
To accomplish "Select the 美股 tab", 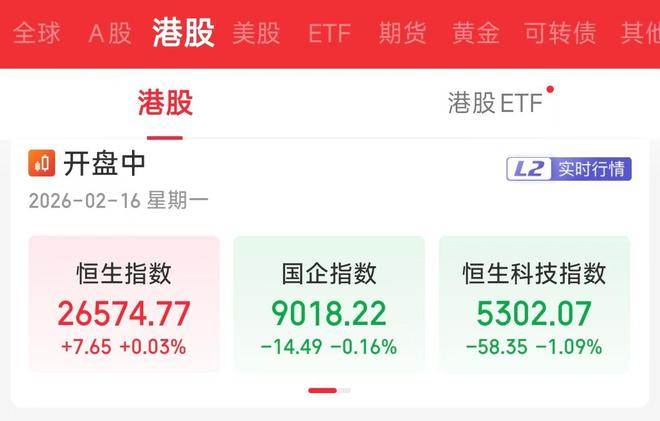I will [256, 33].
